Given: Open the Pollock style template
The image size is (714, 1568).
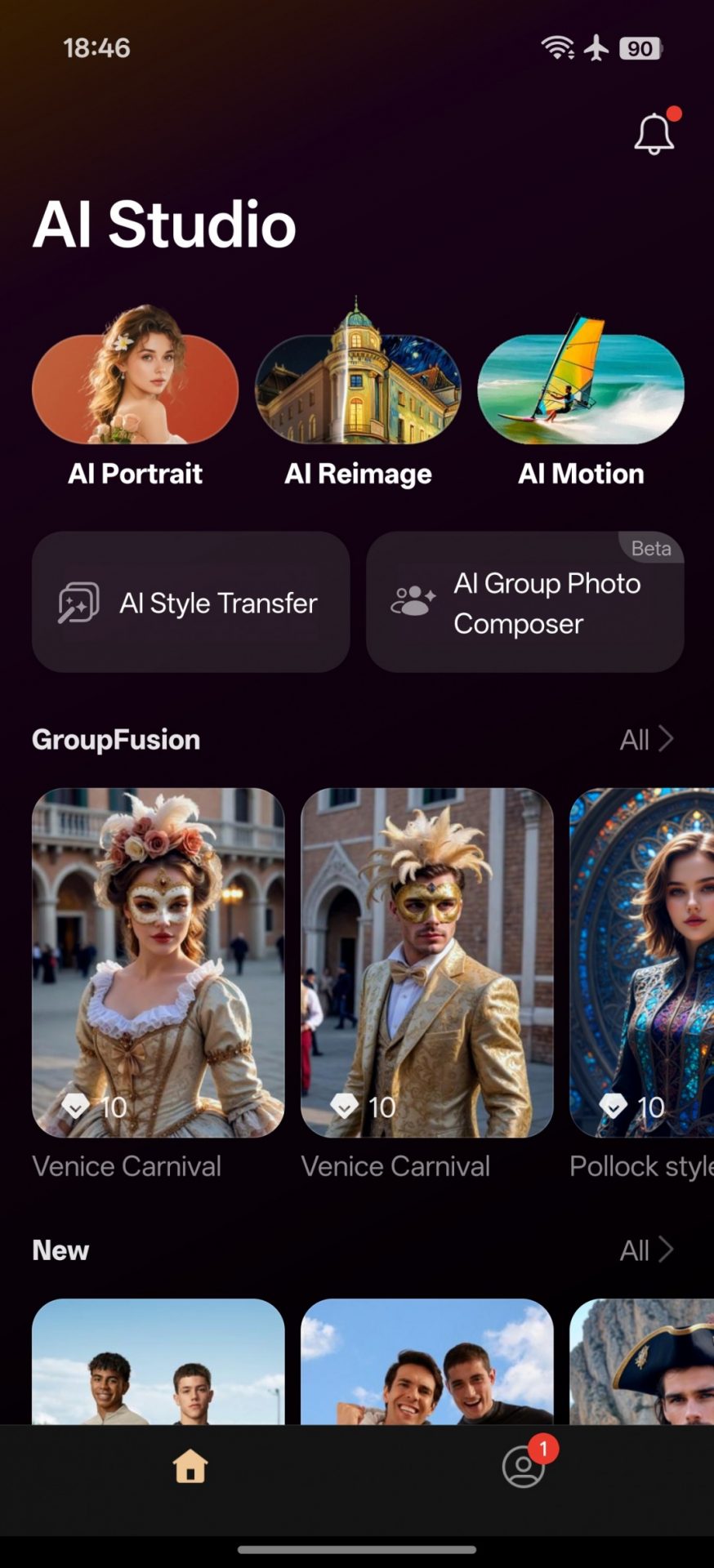Looking at the screenshot, I should pyautogui.click(x=642, y=962).
